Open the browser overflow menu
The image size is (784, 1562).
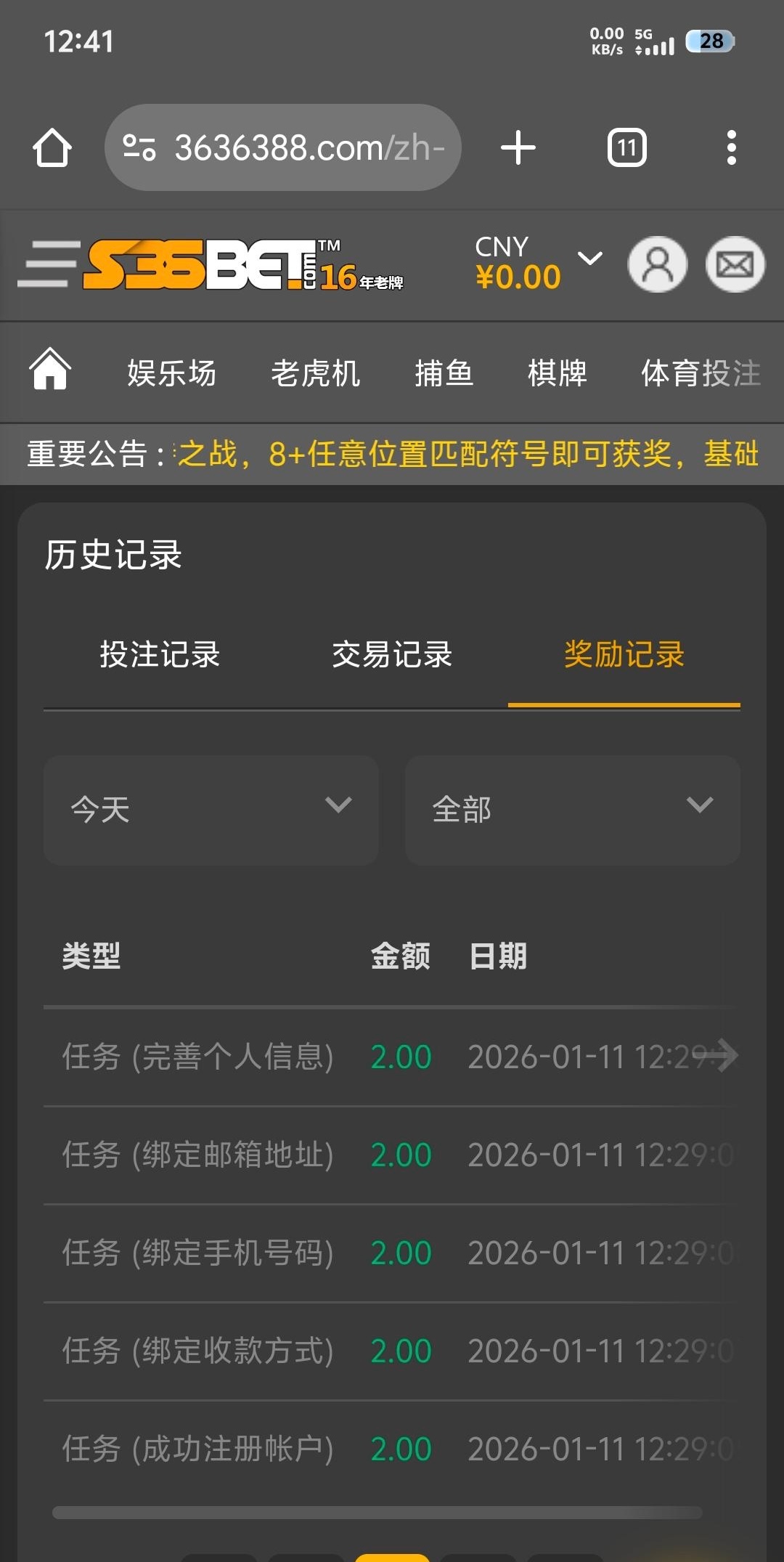(731, 148)
